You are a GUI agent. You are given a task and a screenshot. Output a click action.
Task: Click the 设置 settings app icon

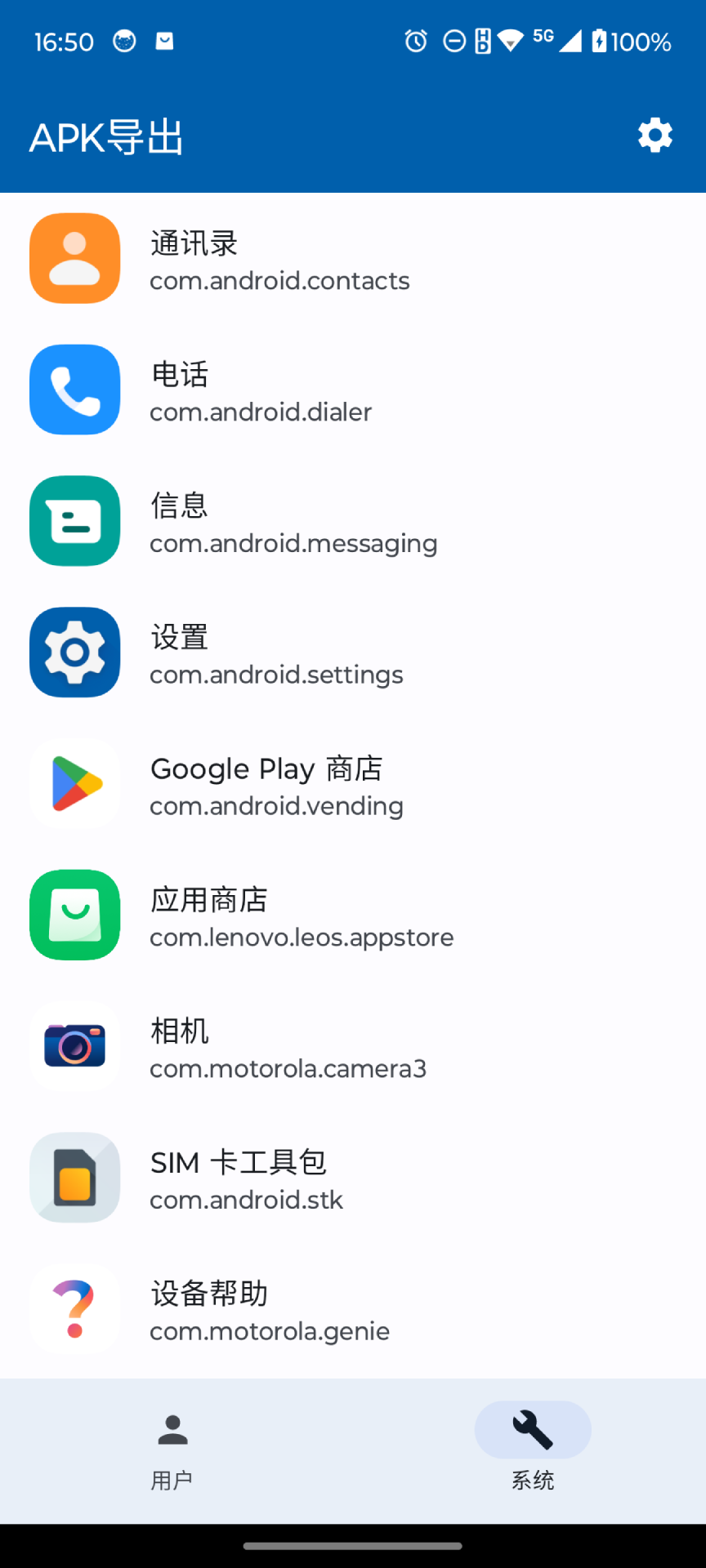74,653
